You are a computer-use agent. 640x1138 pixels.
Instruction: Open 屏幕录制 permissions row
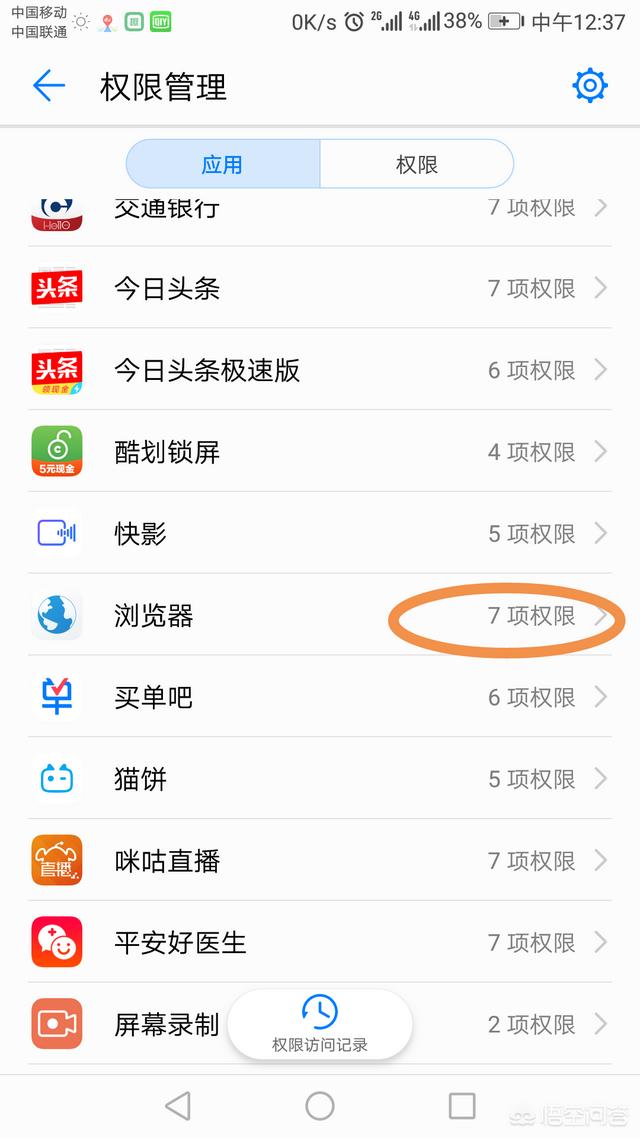(x=130, y=1024)
